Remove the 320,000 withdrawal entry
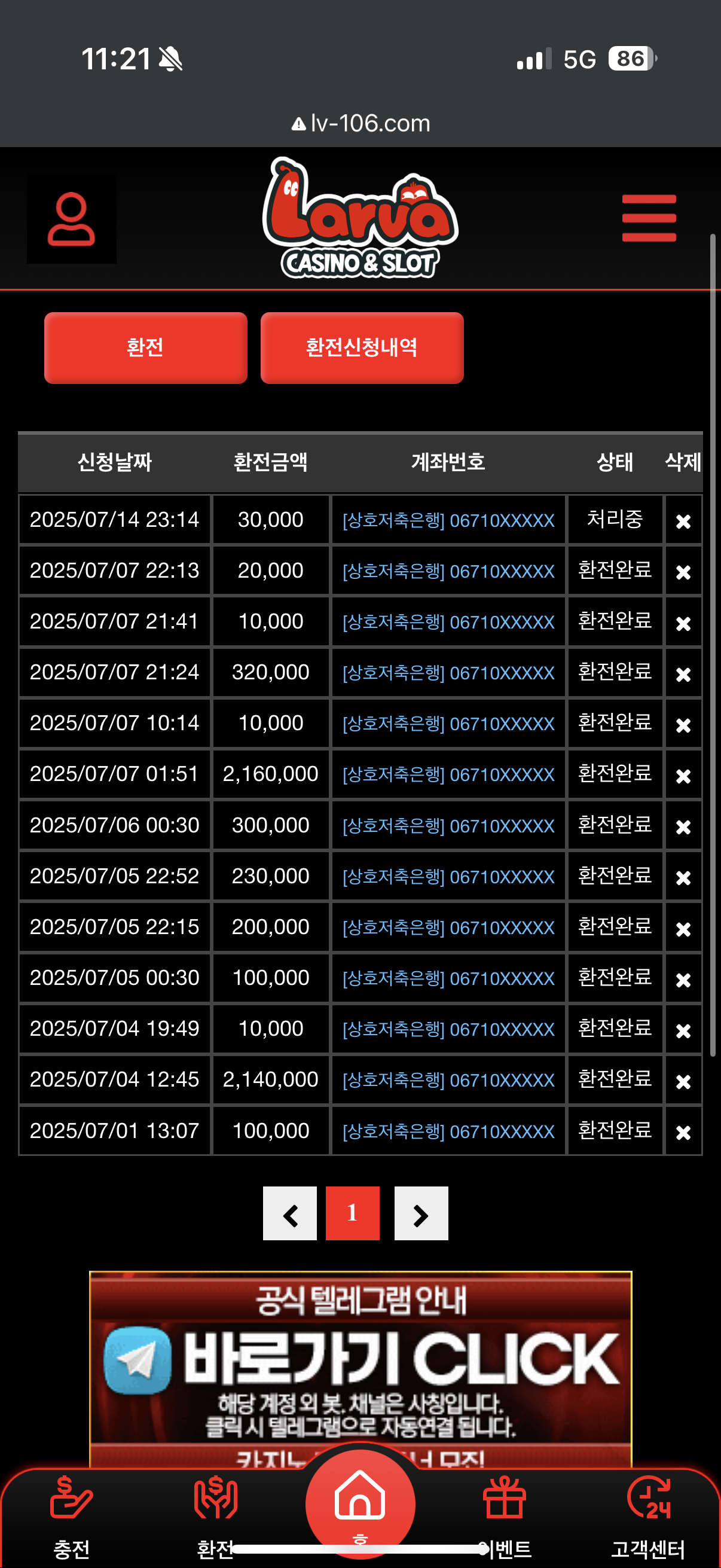The image size is (721, 1568). [683, 674]
